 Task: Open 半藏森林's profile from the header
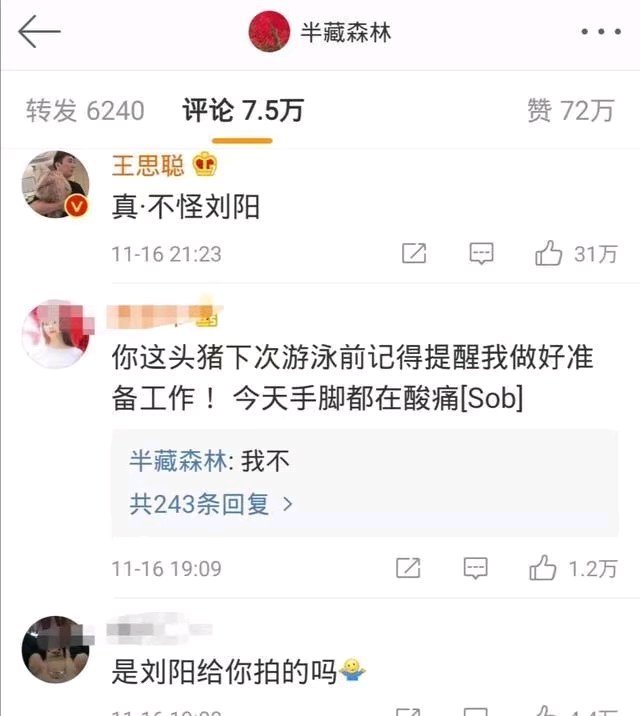(x=321, y=33)
